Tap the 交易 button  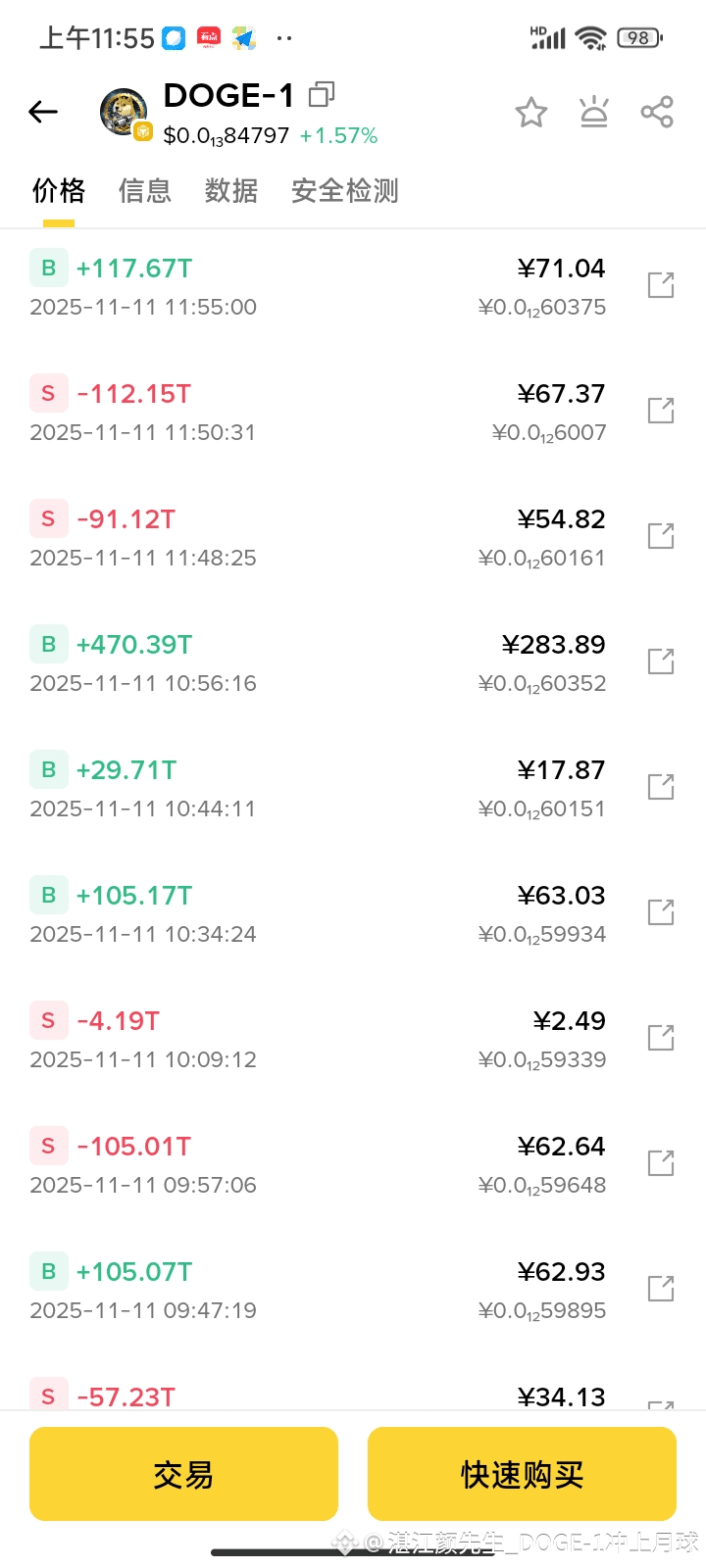(183, 1474)
